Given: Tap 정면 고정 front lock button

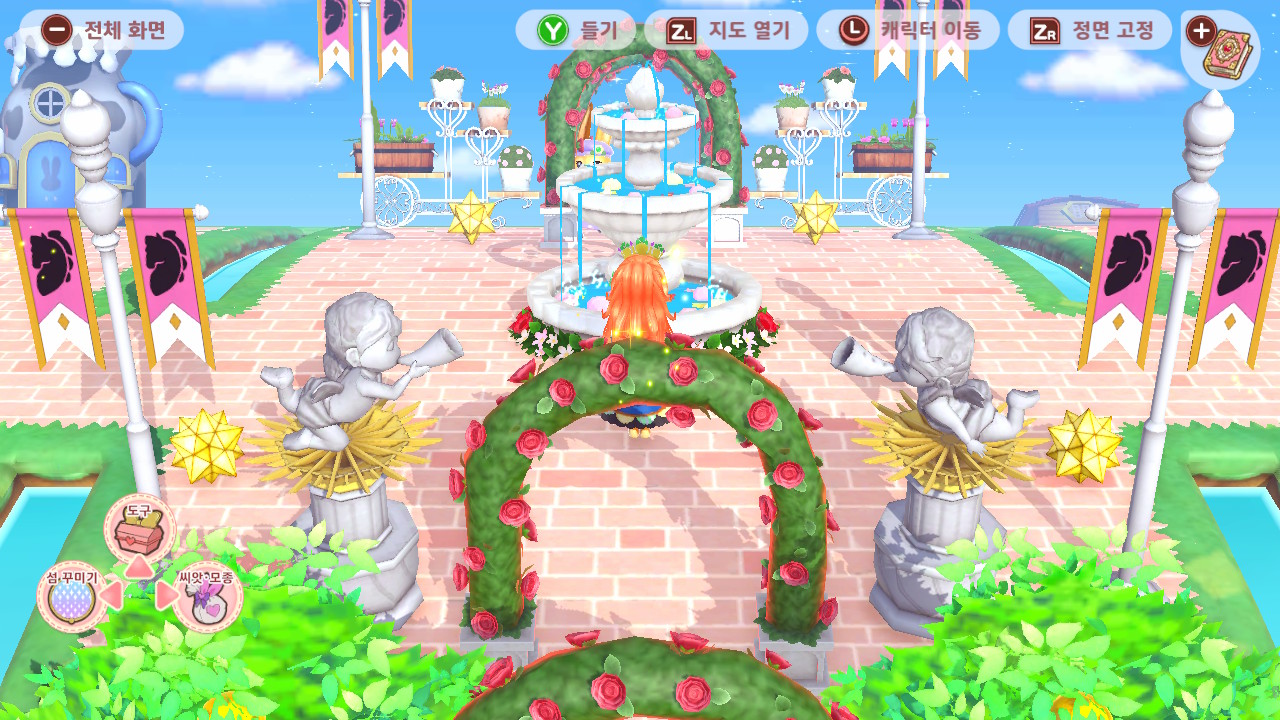Looking at the screenshot, I should [1089, 31].
